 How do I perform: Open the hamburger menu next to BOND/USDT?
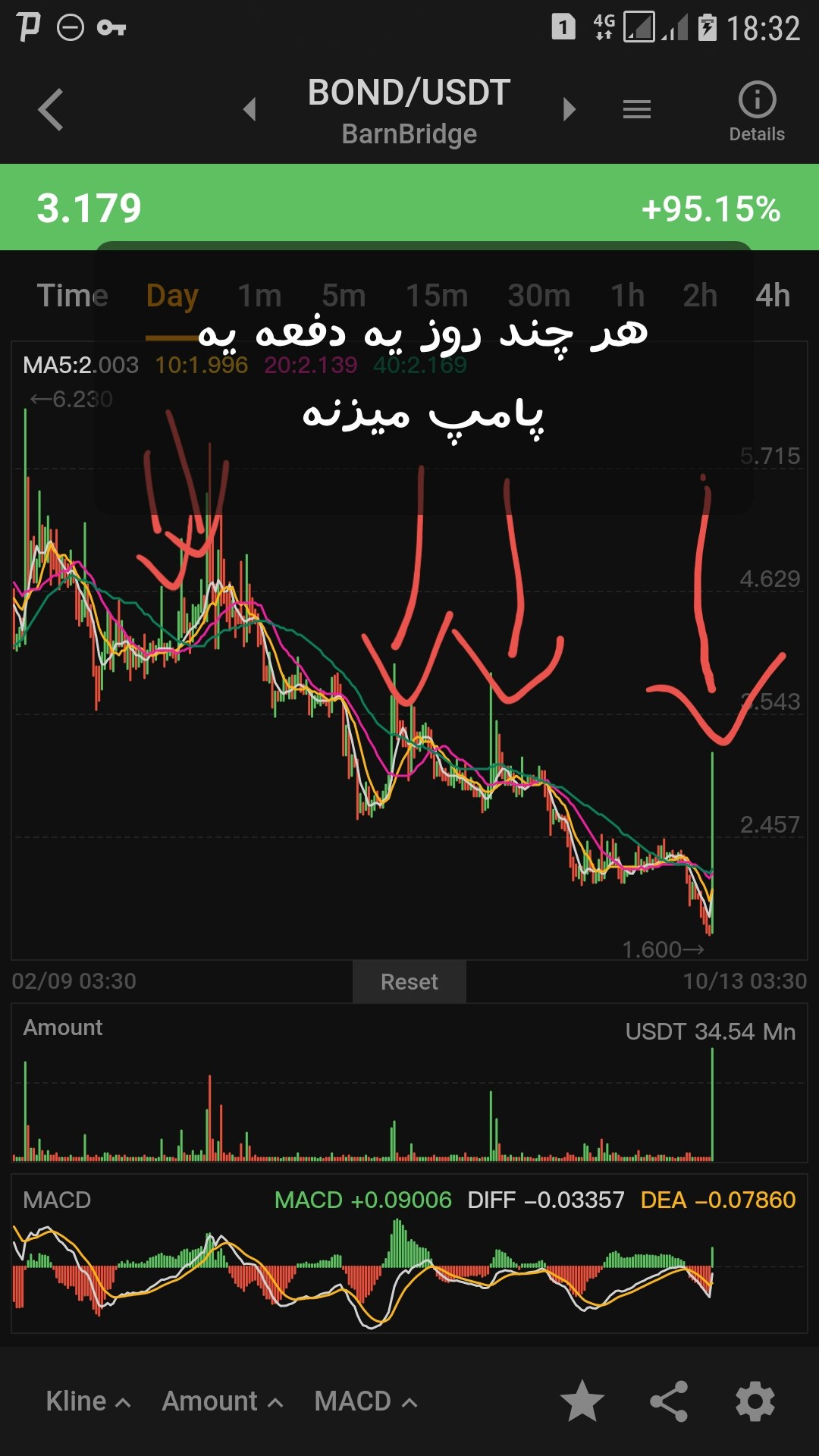point(636,109)
